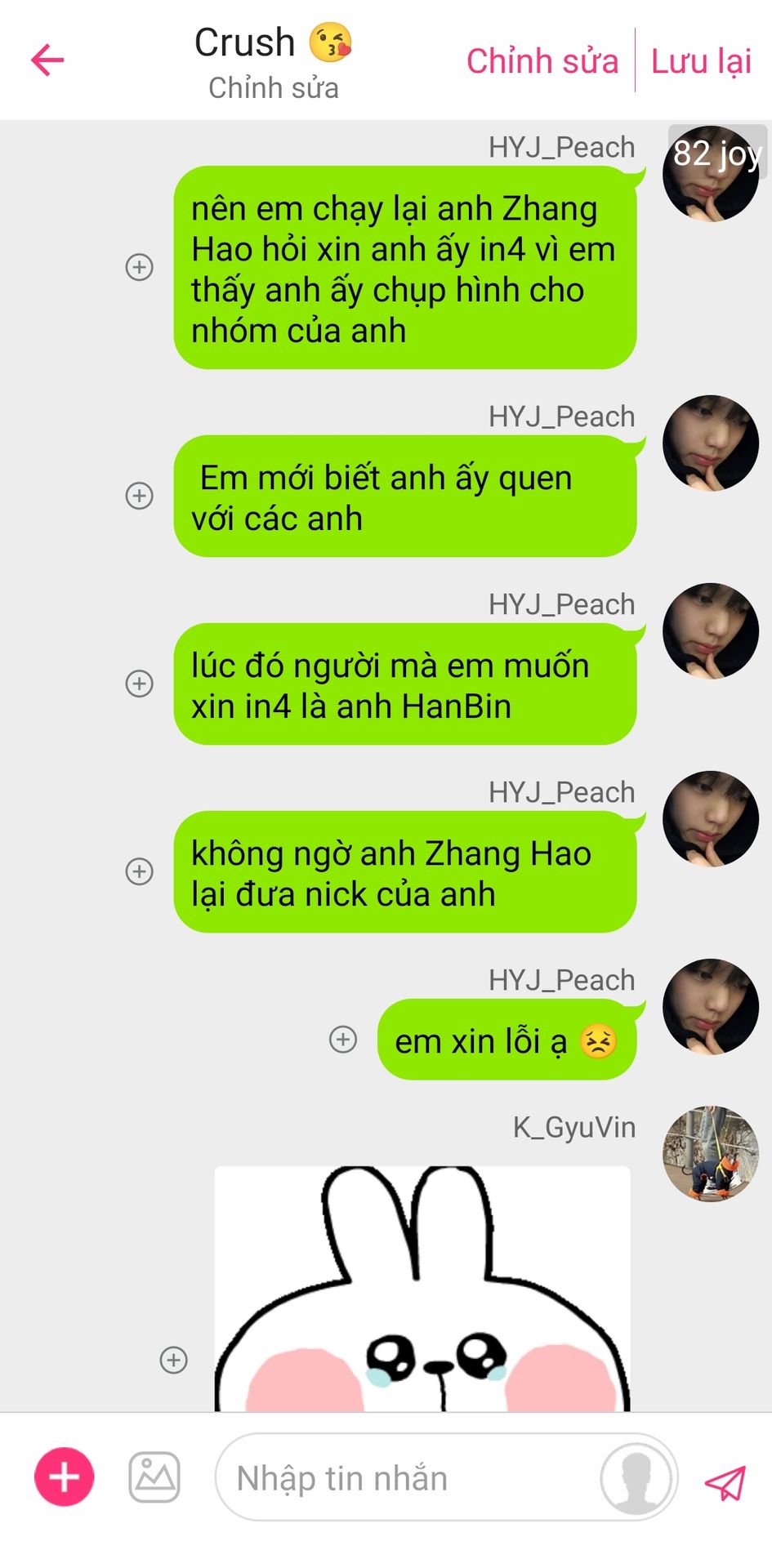The image size is (772, 1568).
Task: Send the message with paper plane
Action: 725,1482
